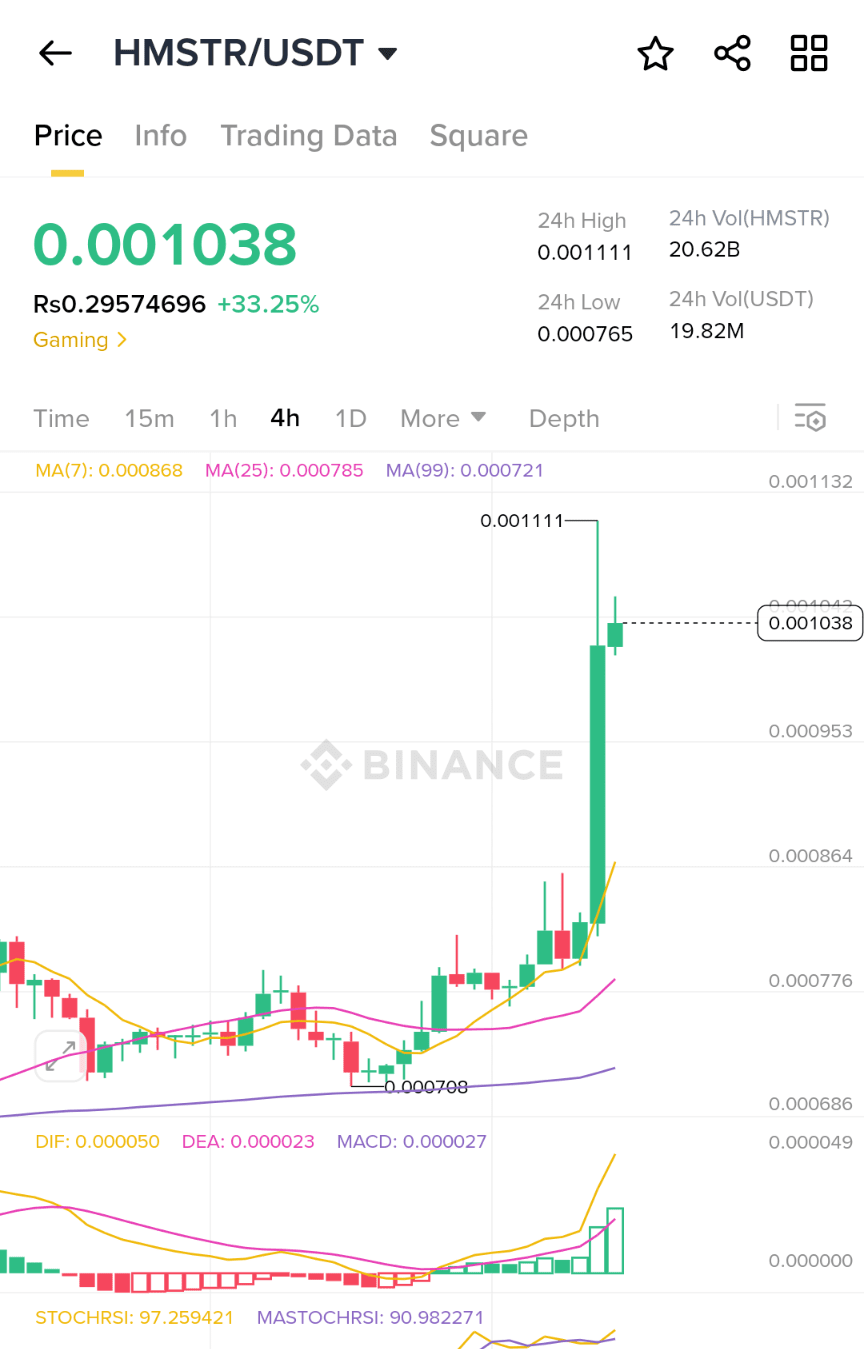Screen dimensions: 864x1349
Task: Open the grid layout icon
Action: click(809, 53)
